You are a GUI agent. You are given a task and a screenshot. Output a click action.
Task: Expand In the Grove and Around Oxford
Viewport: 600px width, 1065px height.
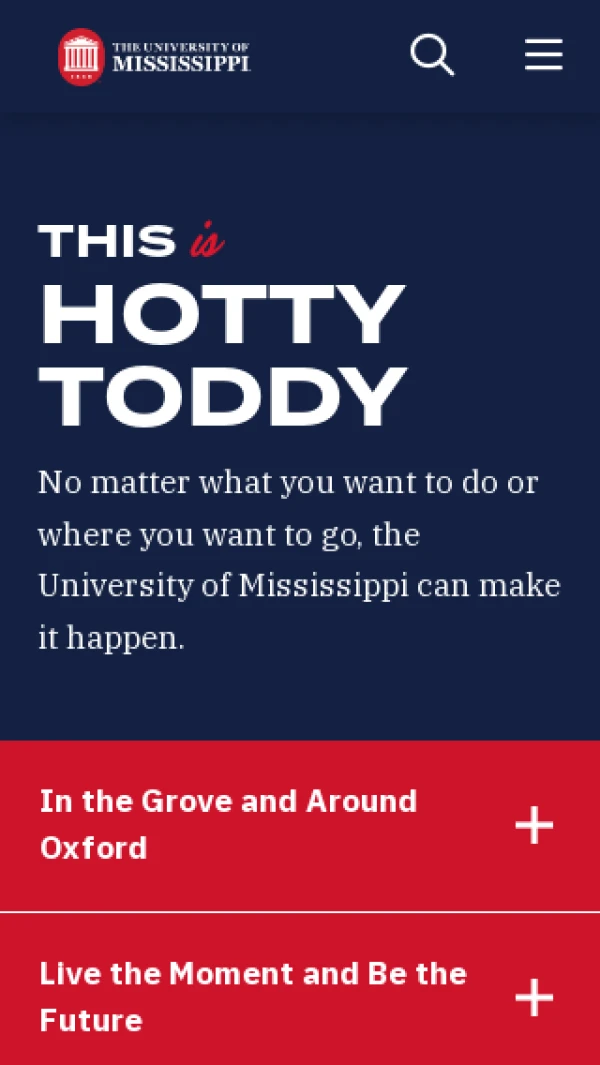[300, 825]
